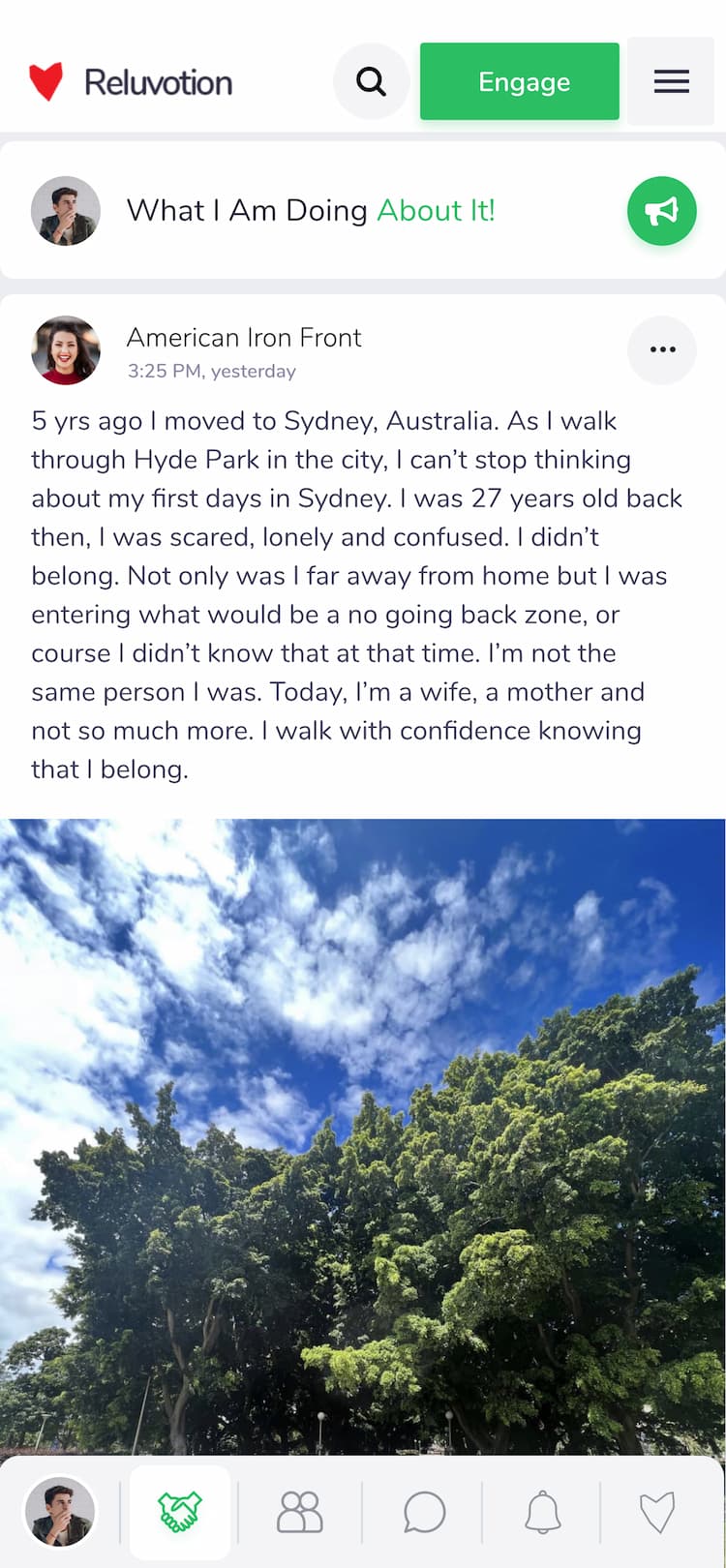
Task: Select the handshake tab
Action: point(180,1512)
